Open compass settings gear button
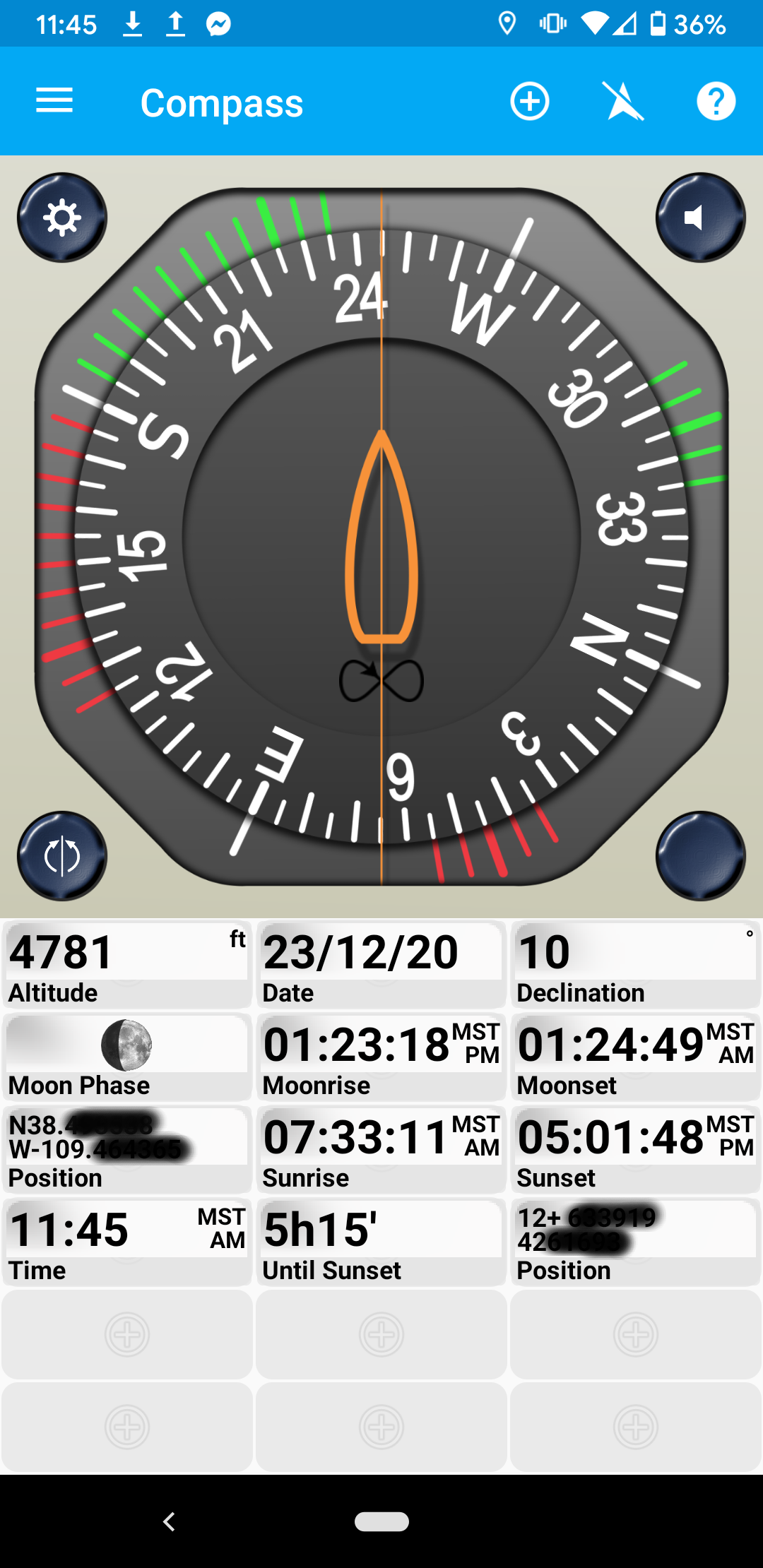Image resolution: width=763 pixels, height=1568 pixels. [62, 218]
